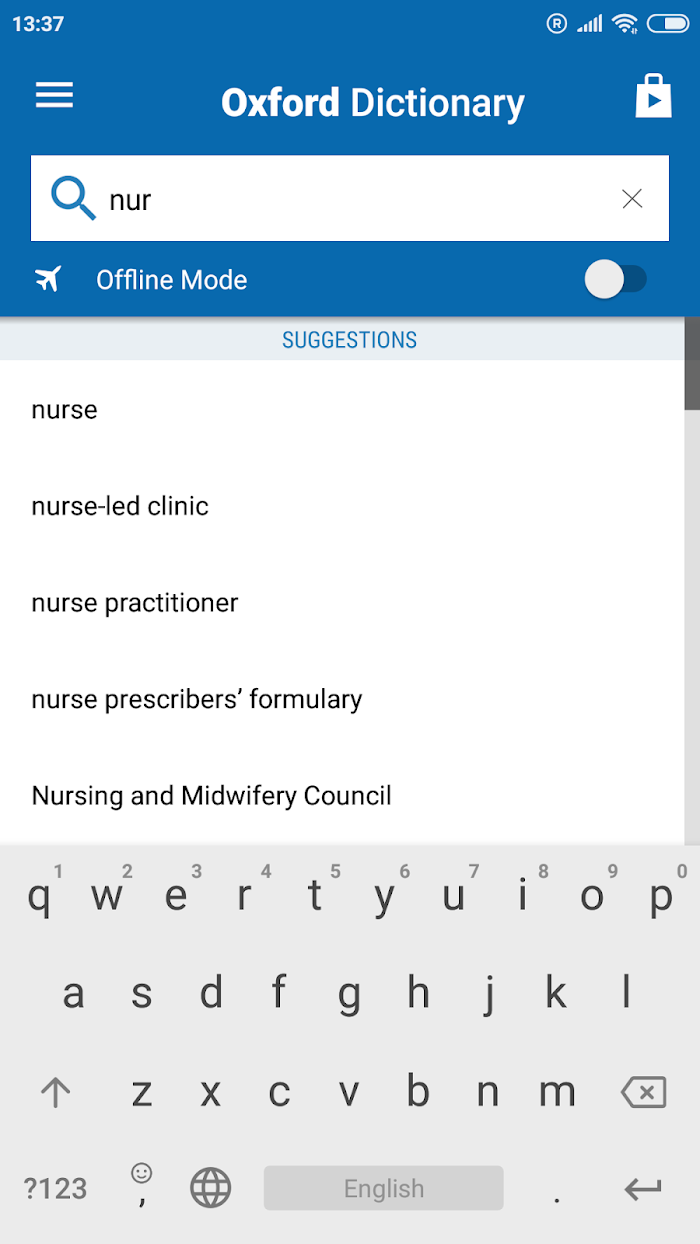The height and width of the screenshot is (1244, 700).
Task: Select the "nurse-led clinic" suggestion
Action: (x=342, y=506)
